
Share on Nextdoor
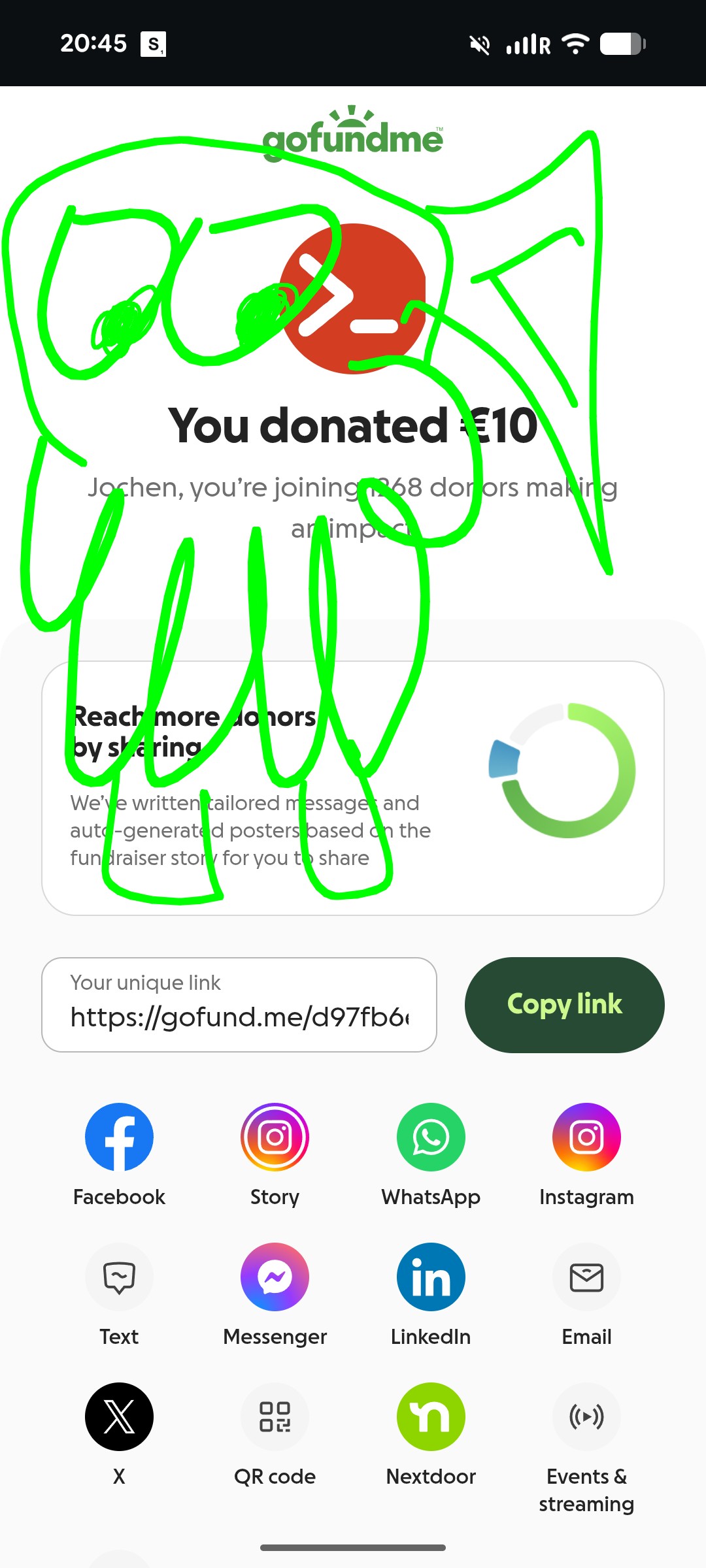tap(431, 1416)
